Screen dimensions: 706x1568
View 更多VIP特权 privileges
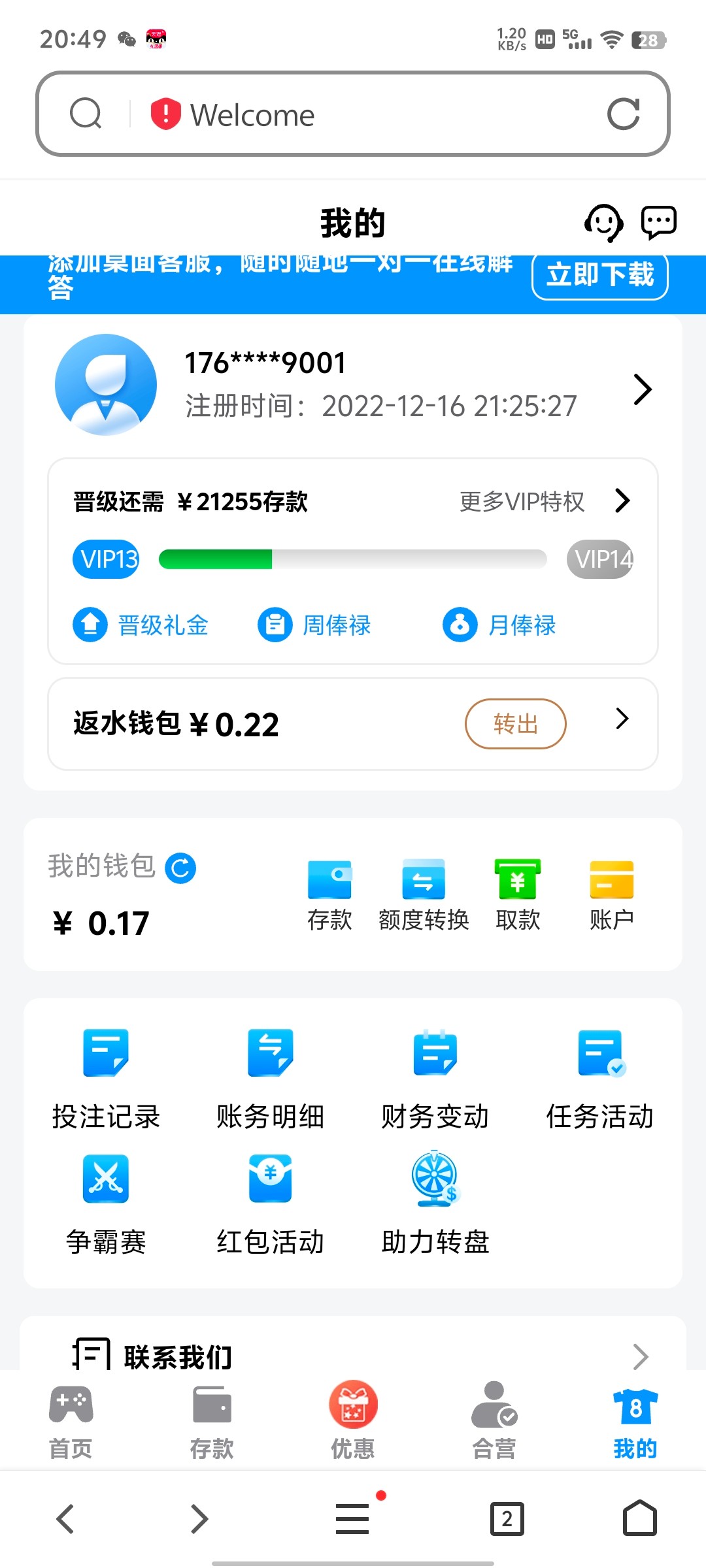coord(545,502)
